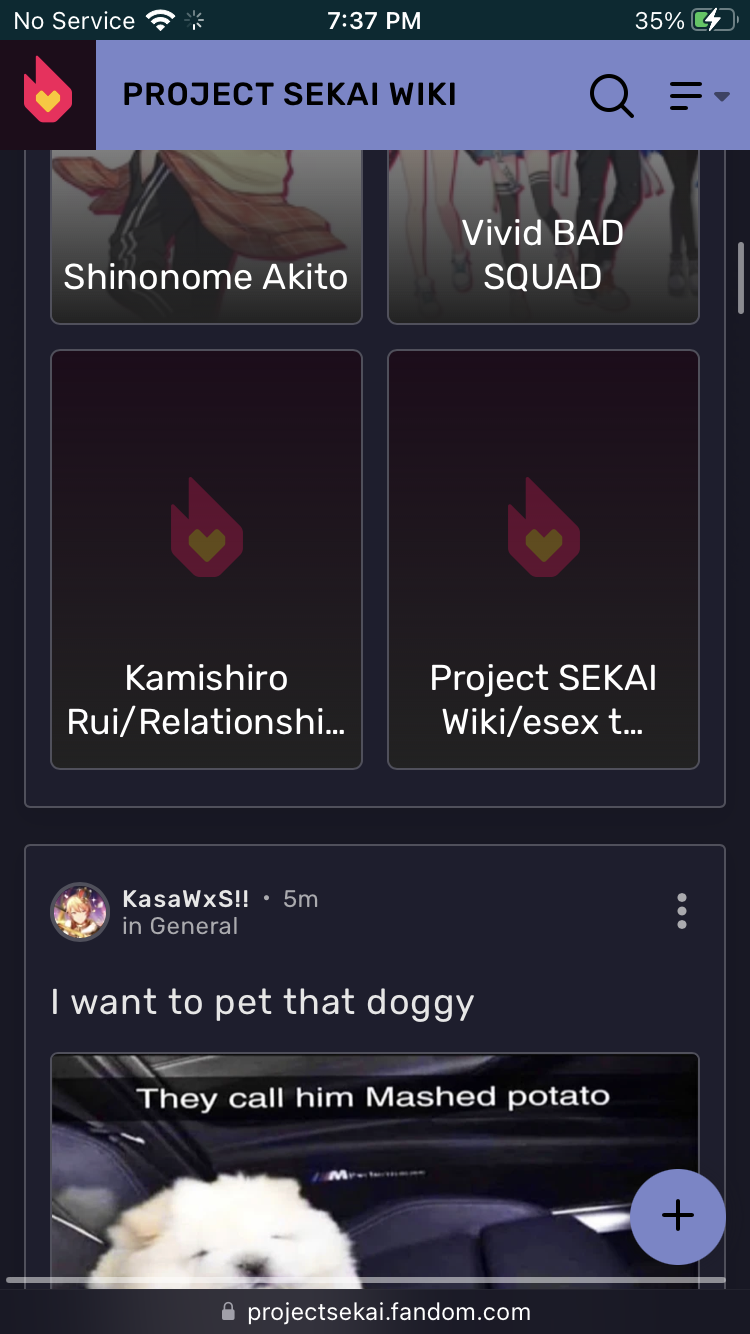
Task: Create a new post with plus button
Action: point(678,1216)
